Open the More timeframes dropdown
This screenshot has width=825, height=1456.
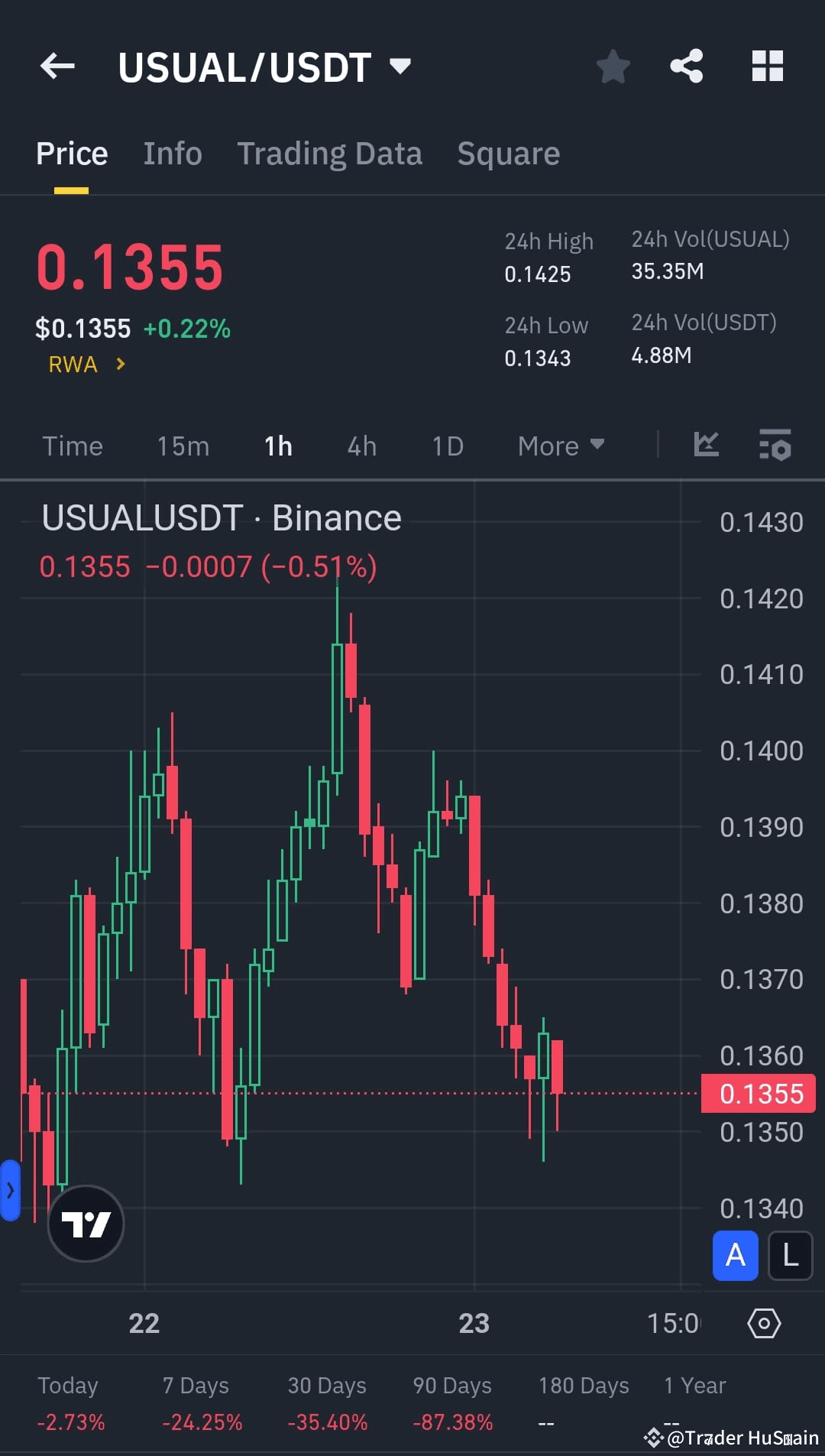point(561,446)
